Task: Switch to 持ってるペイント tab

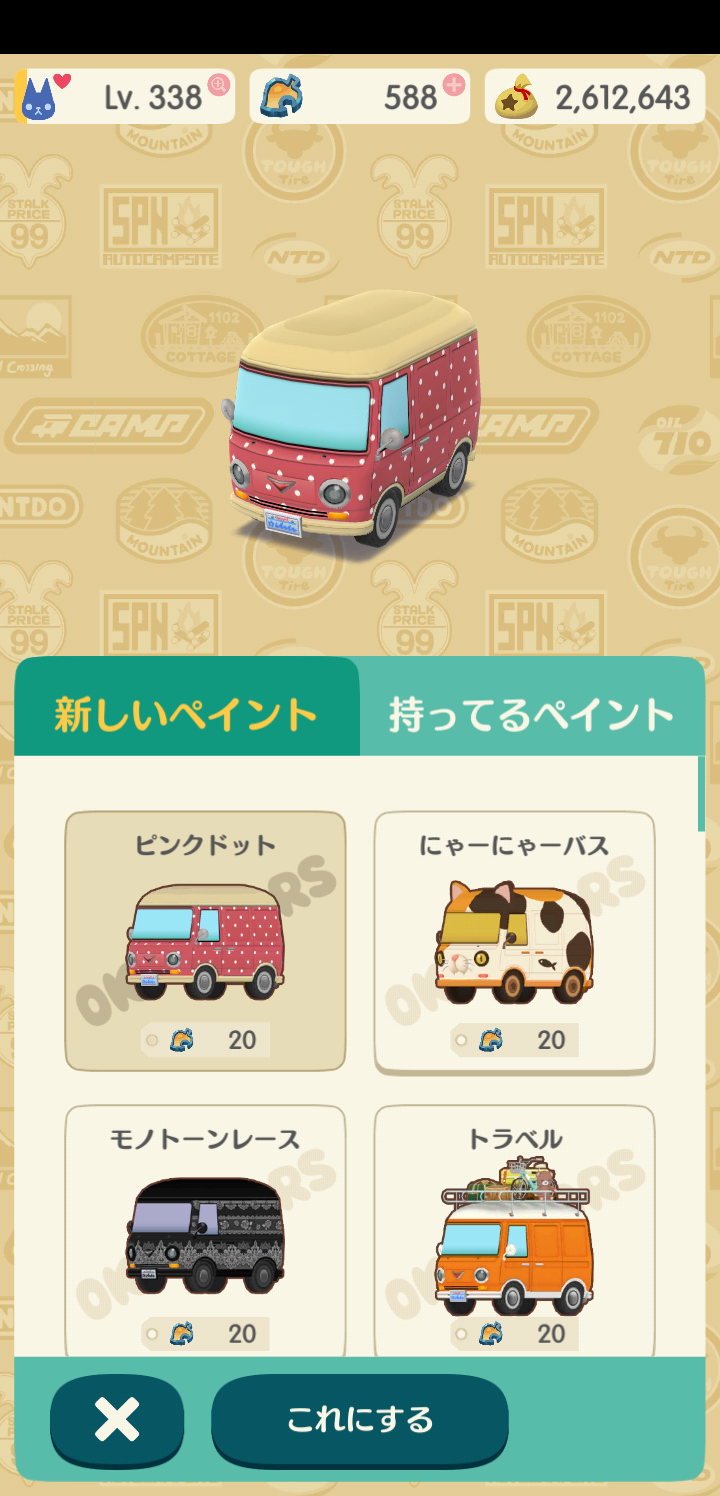Action: (531, 714)
